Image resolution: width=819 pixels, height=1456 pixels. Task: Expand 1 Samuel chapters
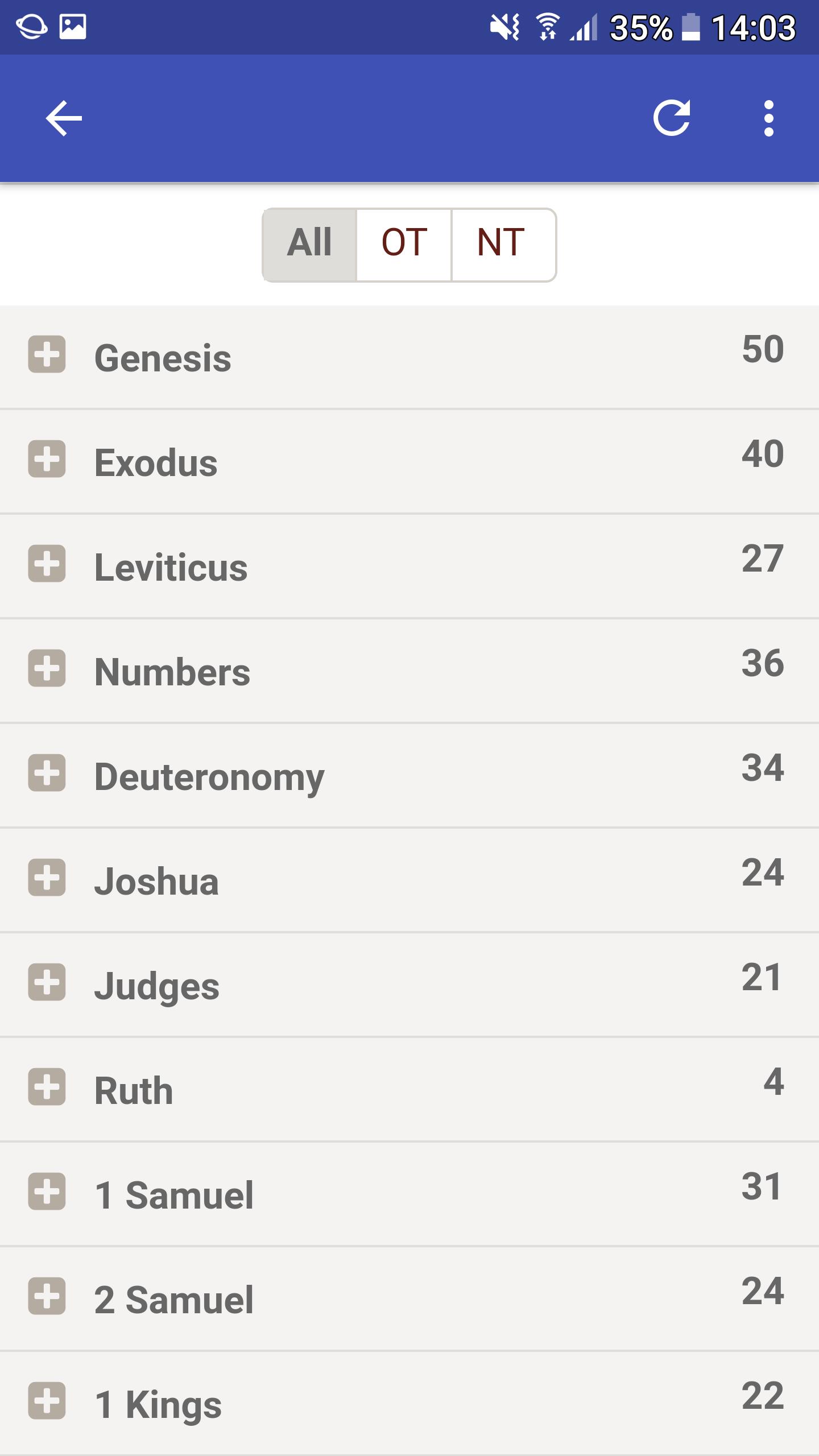(x=47, y=1192)
